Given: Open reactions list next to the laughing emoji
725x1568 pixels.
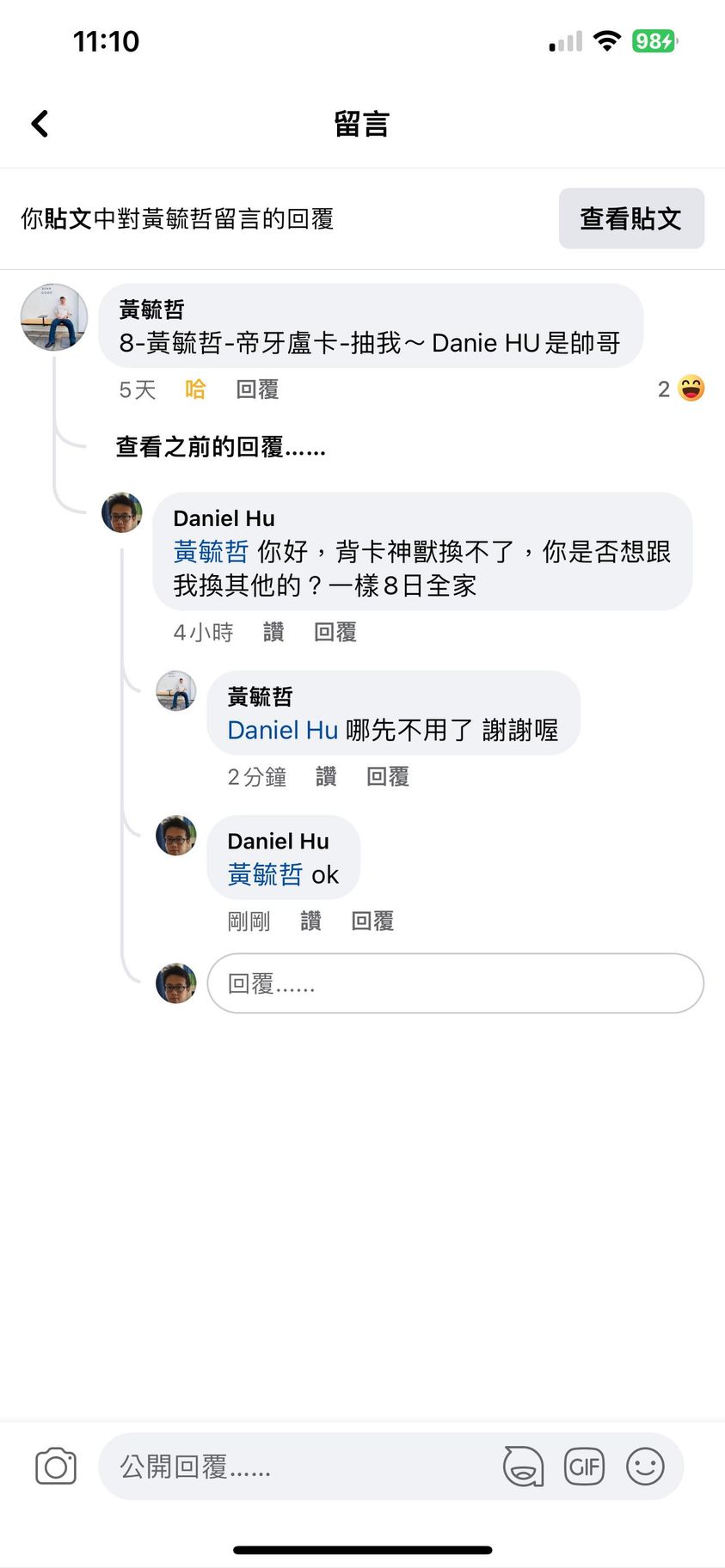Looking at the screenshot, I should [681, 389].
